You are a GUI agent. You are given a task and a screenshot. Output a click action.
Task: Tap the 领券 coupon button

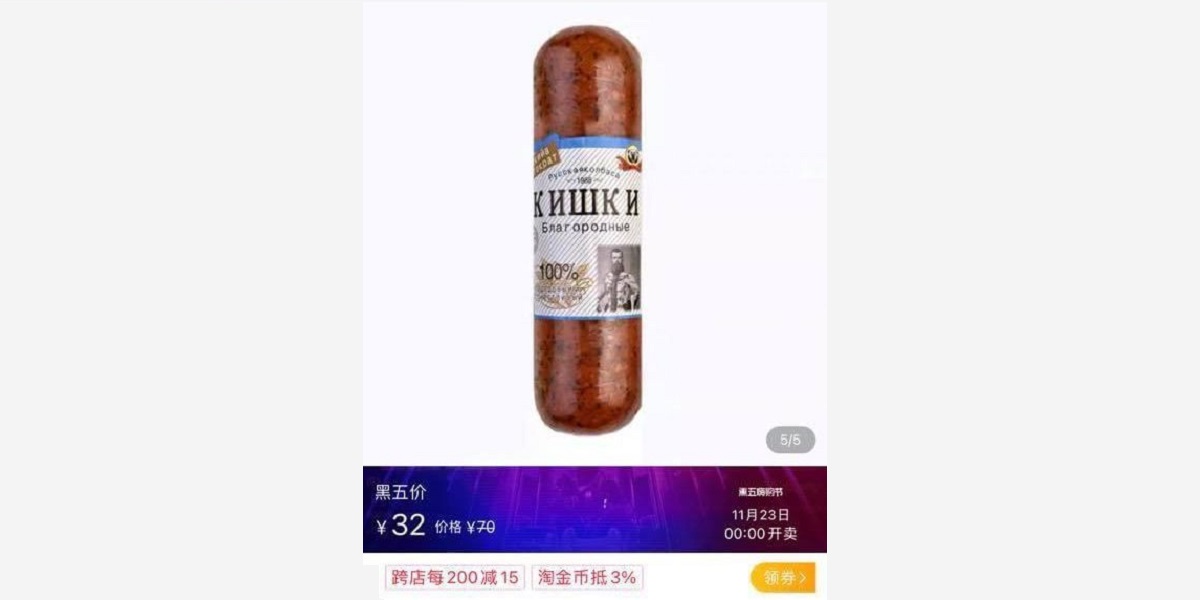tap(783, 577)
